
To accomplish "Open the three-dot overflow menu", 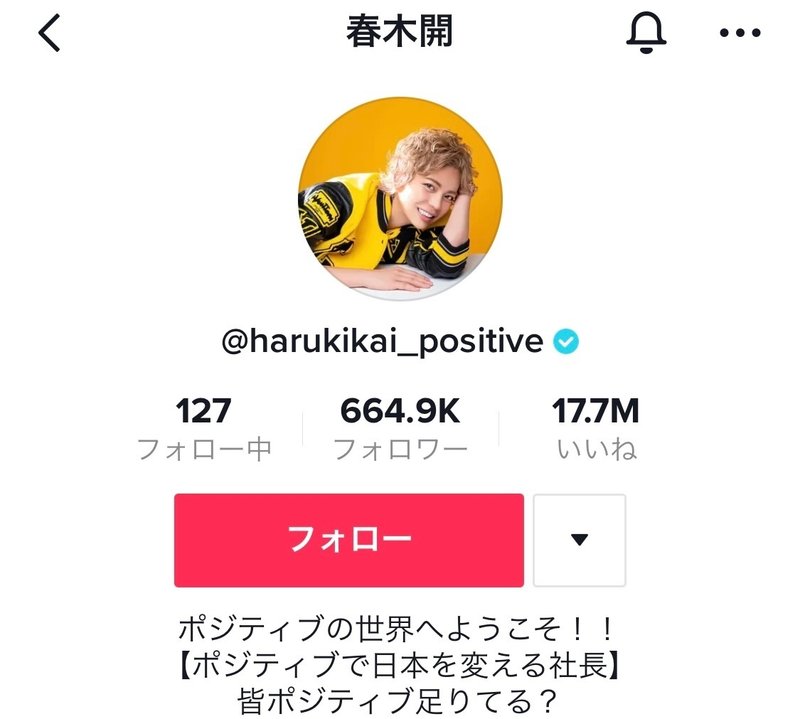I will (x=740, y=34).
